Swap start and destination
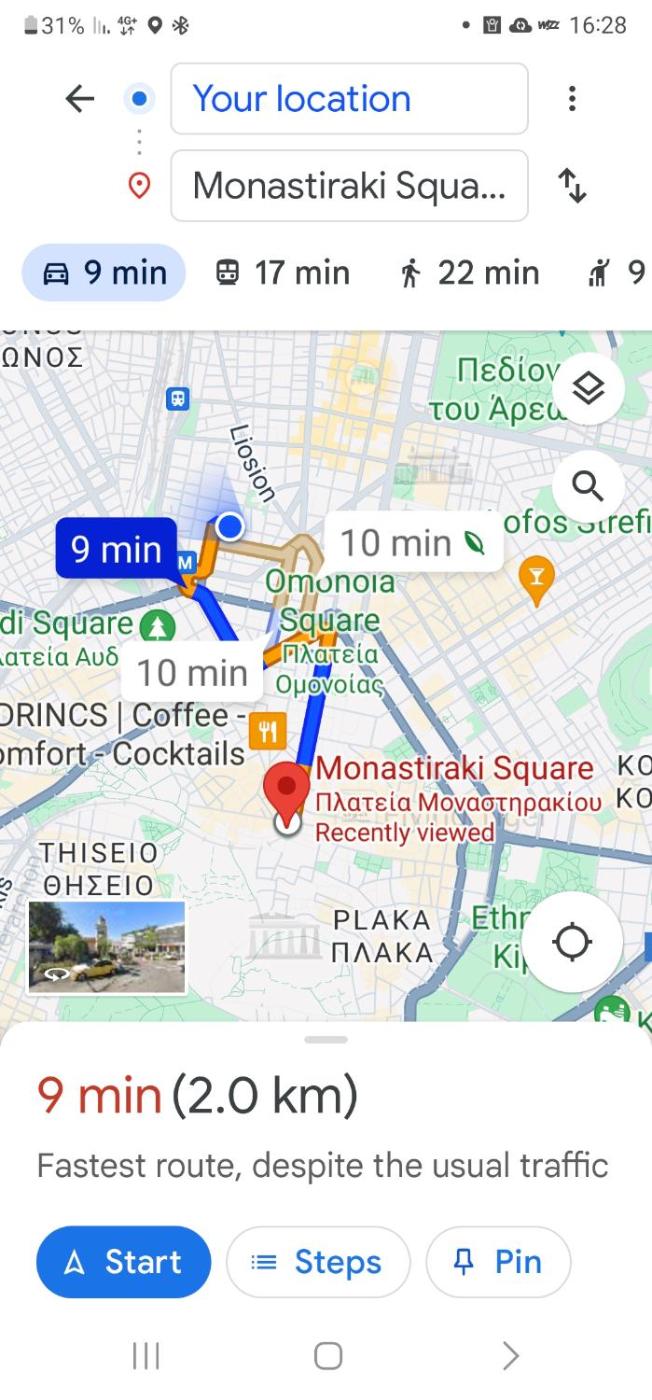This screenshot has width=652, height=1400. [x=571, y=186]
